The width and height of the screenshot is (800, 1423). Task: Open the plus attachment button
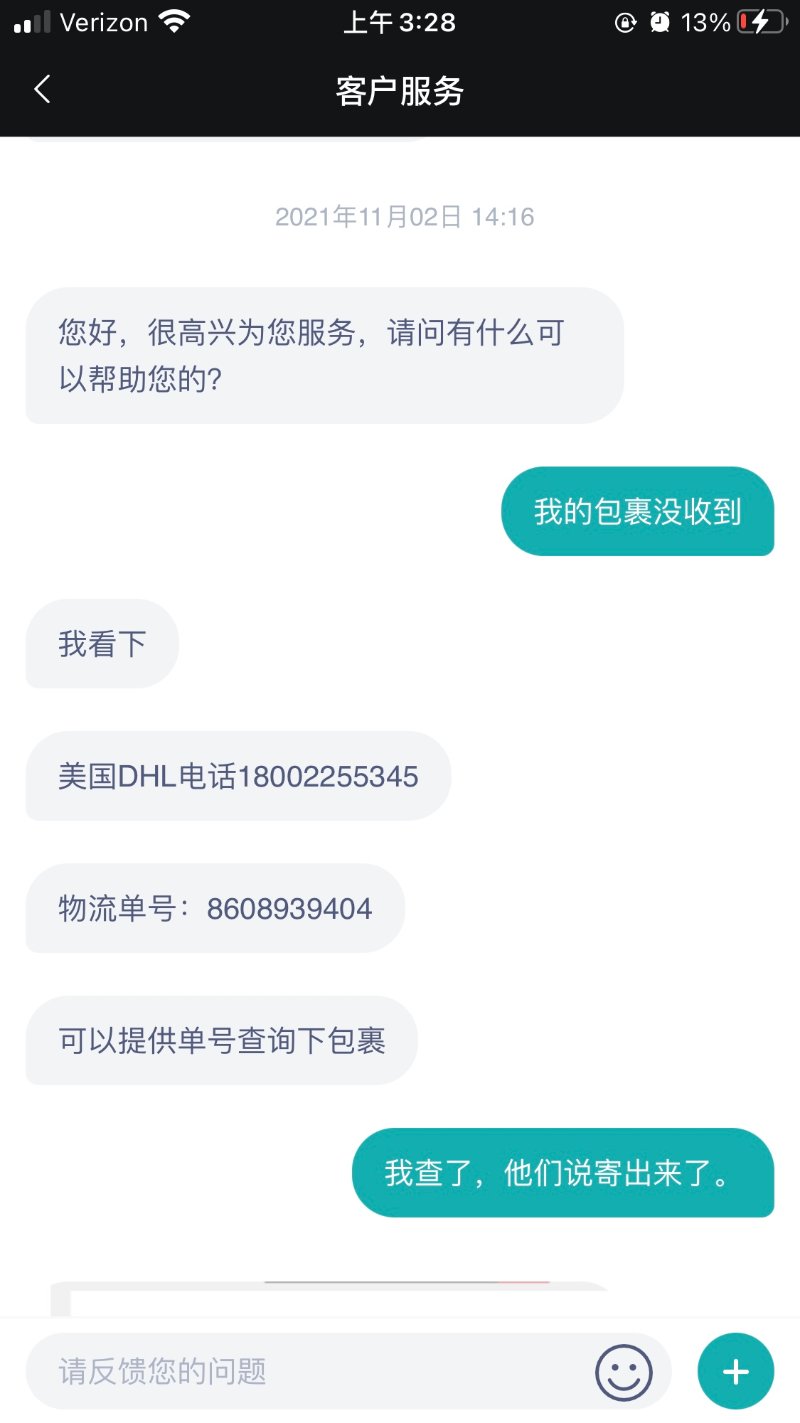pos(735,1371)
